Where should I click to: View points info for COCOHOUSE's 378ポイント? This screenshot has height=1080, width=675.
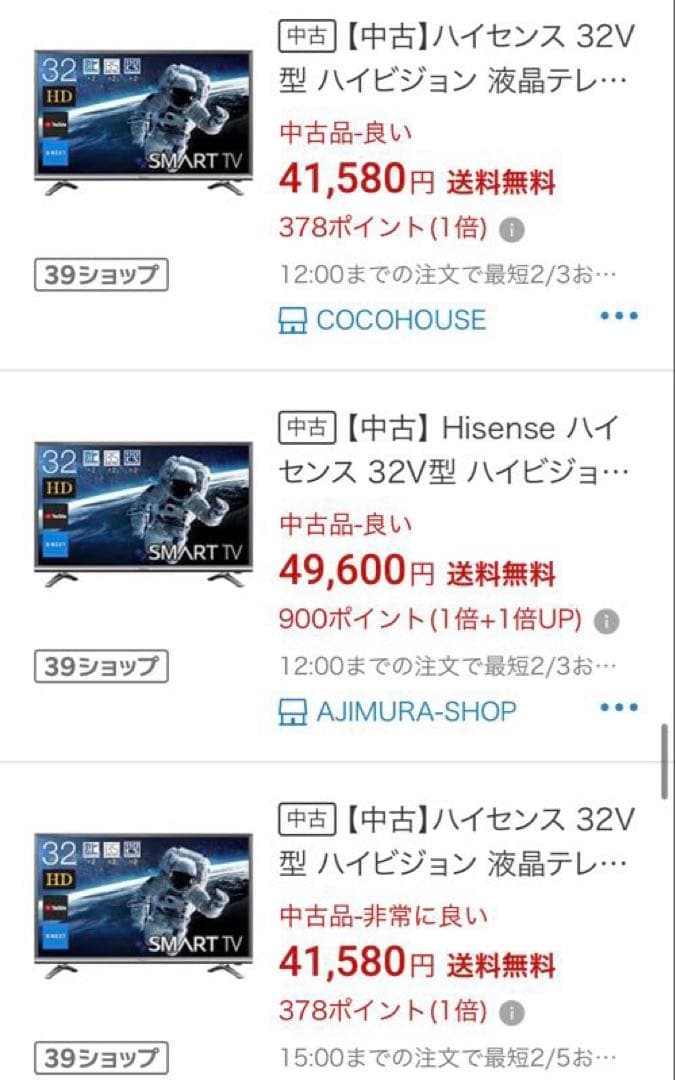point(511,230)
